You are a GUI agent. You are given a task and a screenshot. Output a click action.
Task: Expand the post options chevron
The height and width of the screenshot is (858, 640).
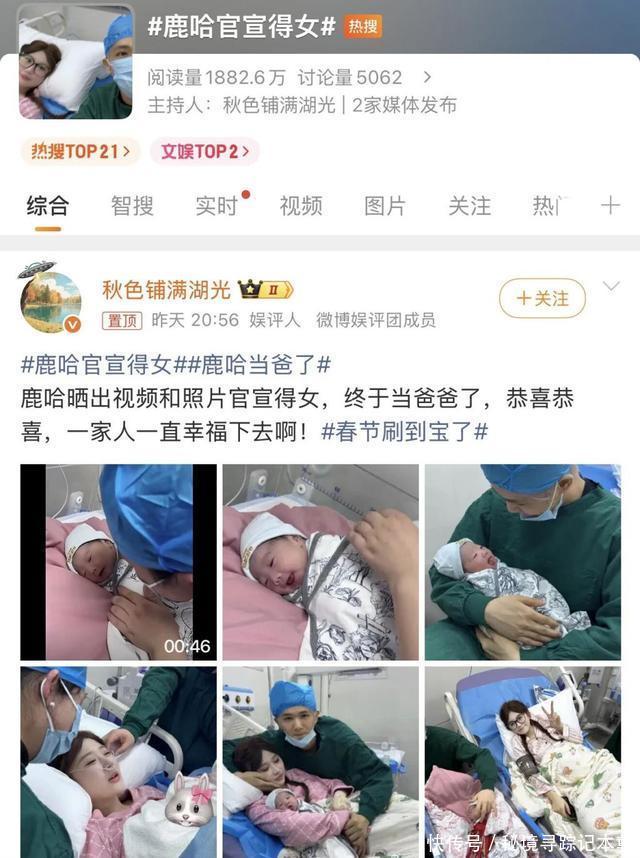611,287
